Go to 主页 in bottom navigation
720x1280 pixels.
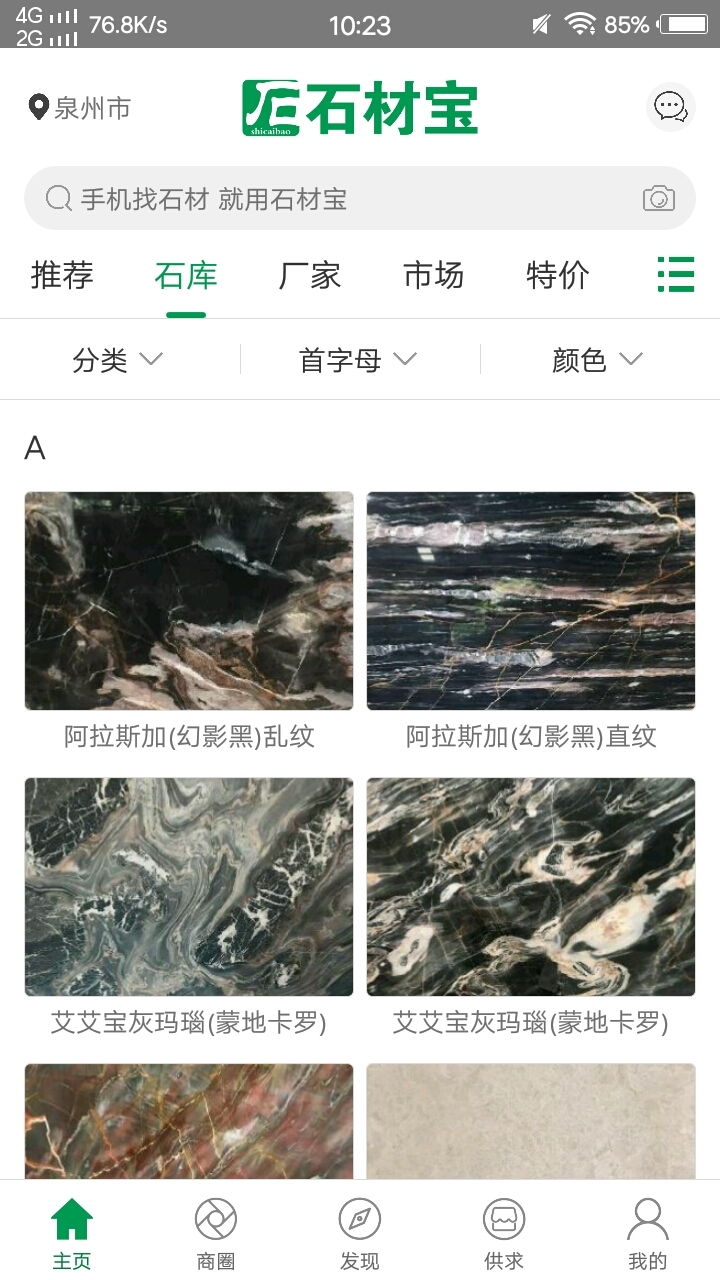click(72, 1232)
